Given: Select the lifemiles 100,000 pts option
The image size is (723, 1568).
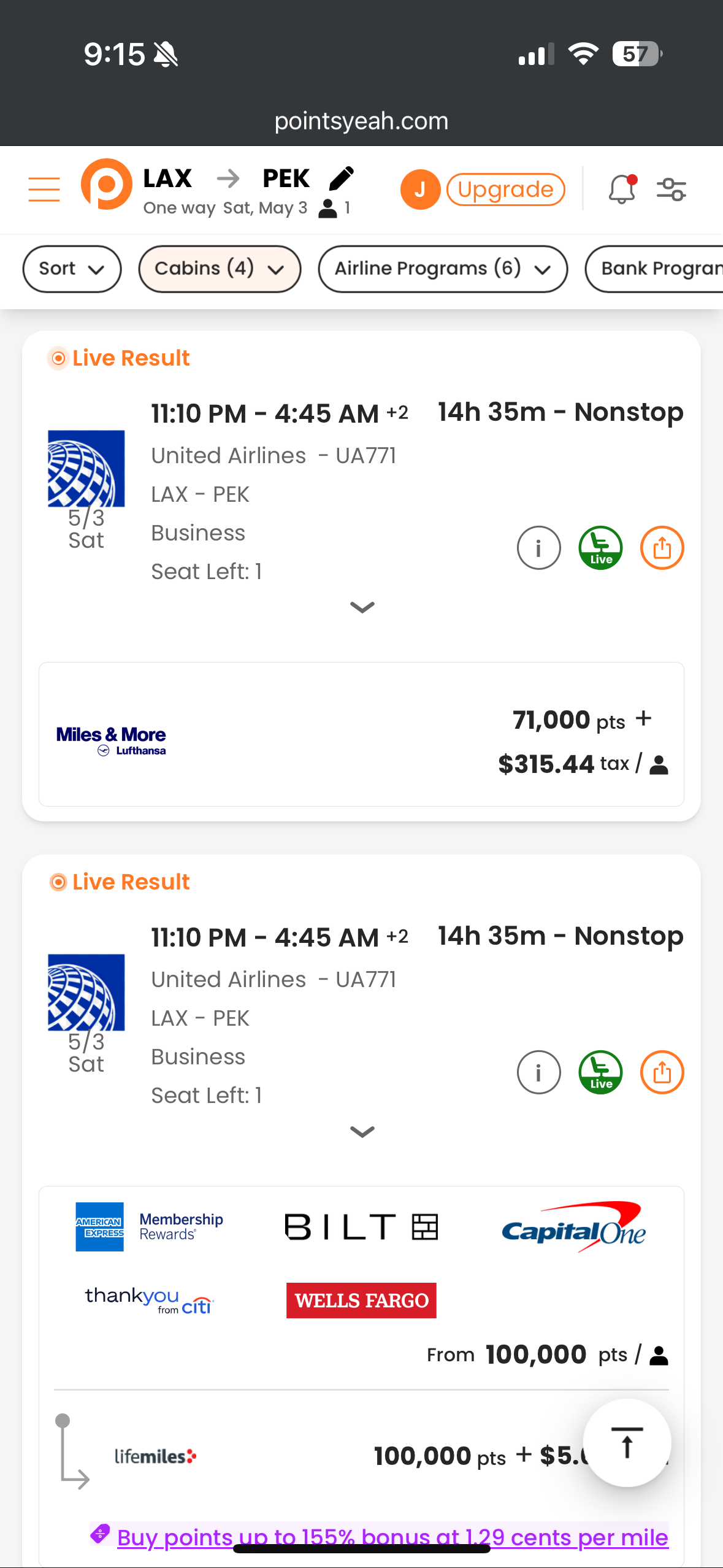Looking at the screenshot, I should tap(361, 1456).
